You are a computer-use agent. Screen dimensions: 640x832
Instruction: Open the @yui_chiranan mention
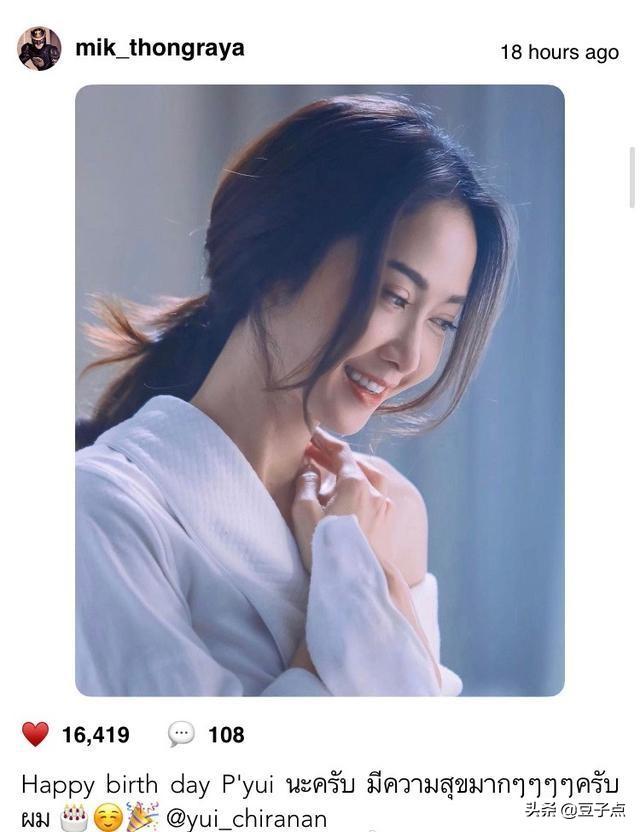[245, 818]
